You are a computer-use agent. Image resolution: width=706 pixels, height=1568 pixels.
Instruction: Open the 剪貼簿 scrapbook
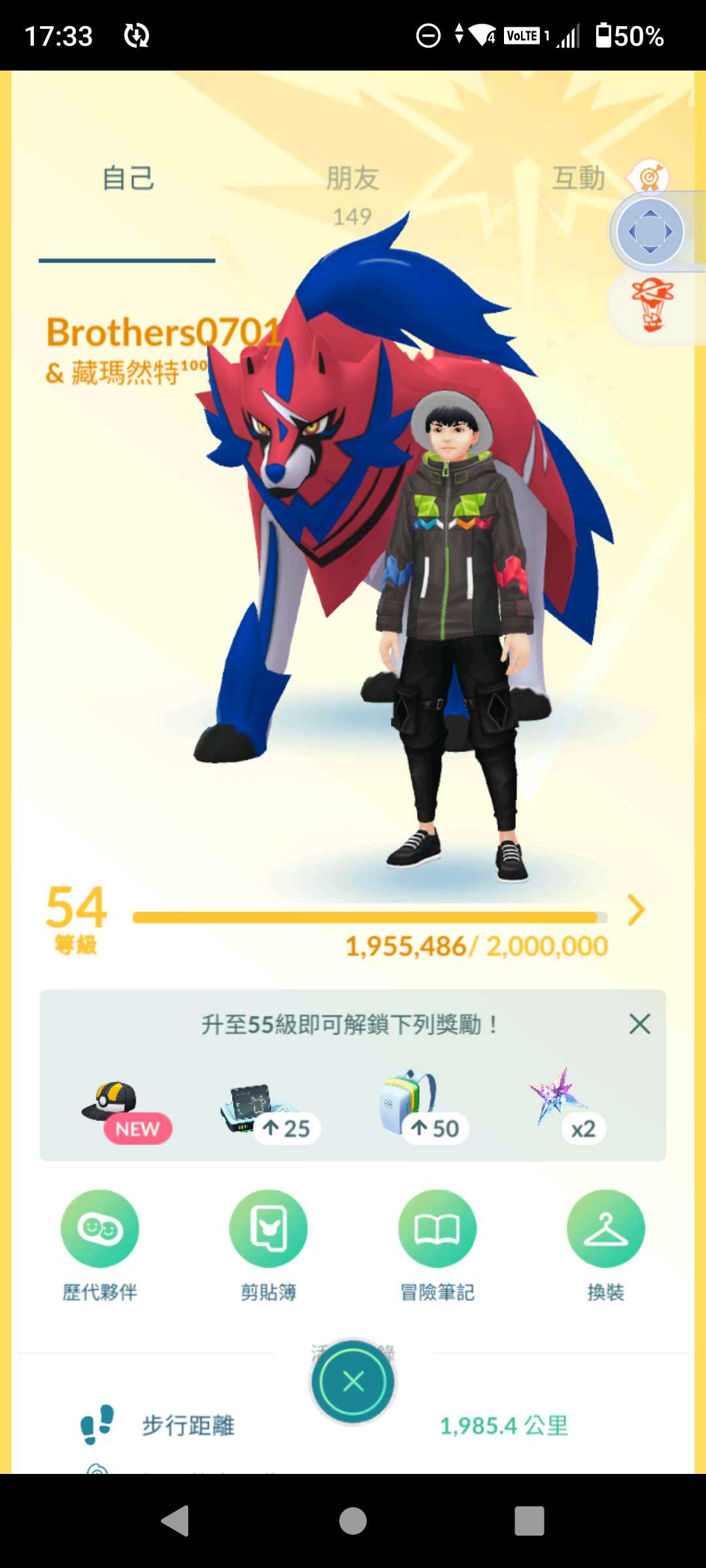click(268, 1229)
